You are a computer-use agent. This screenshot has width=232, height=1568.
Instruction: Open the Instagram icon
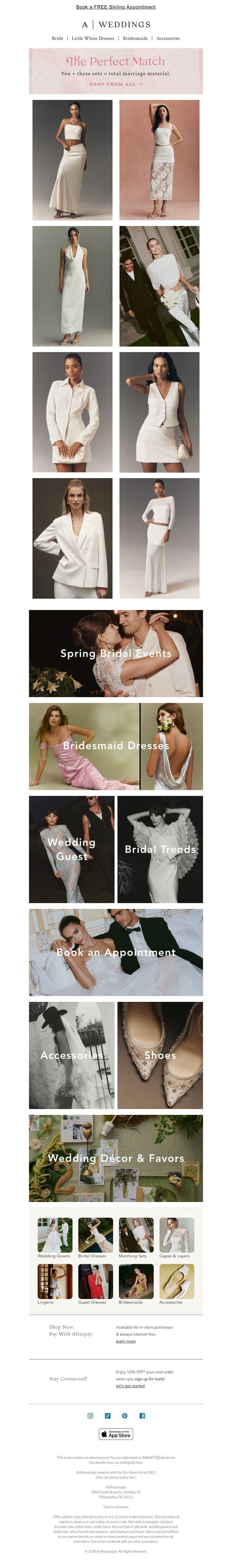(x=90, y=1415)
